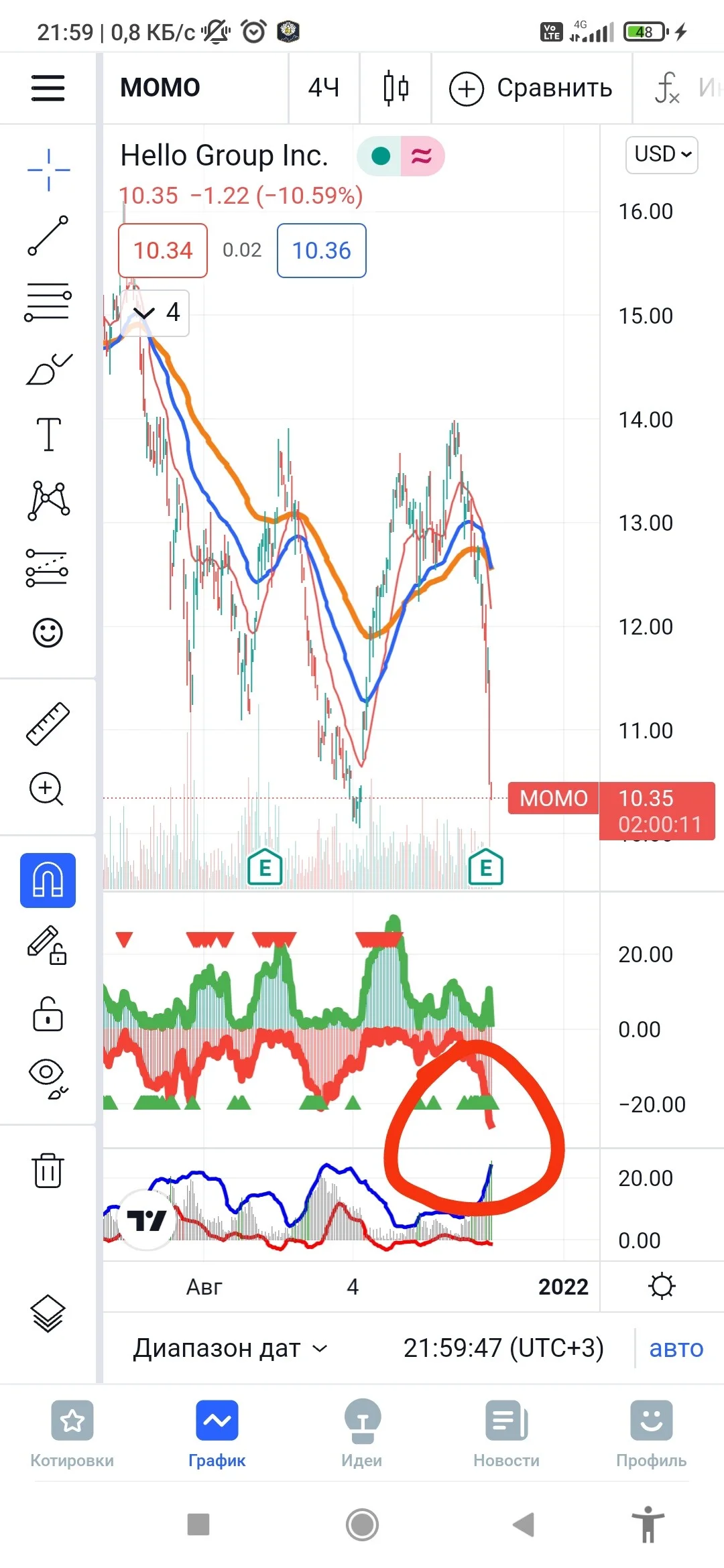
Task: Open the emoji stickers tool
Action: tap(48, 633)
